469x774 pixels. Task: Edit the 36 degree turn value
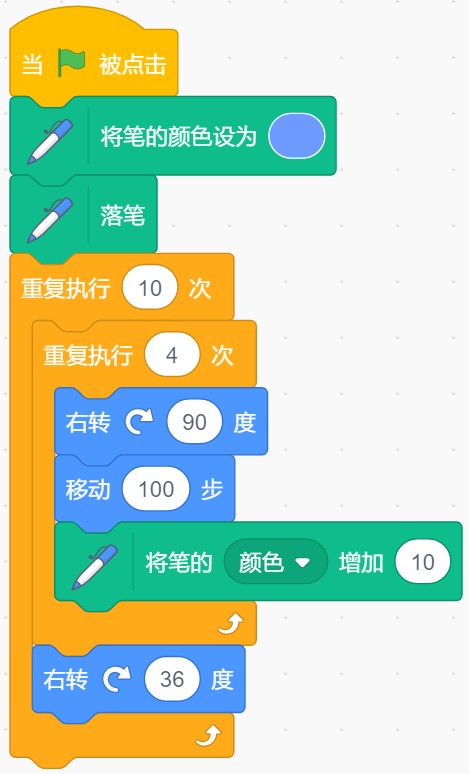172,679
